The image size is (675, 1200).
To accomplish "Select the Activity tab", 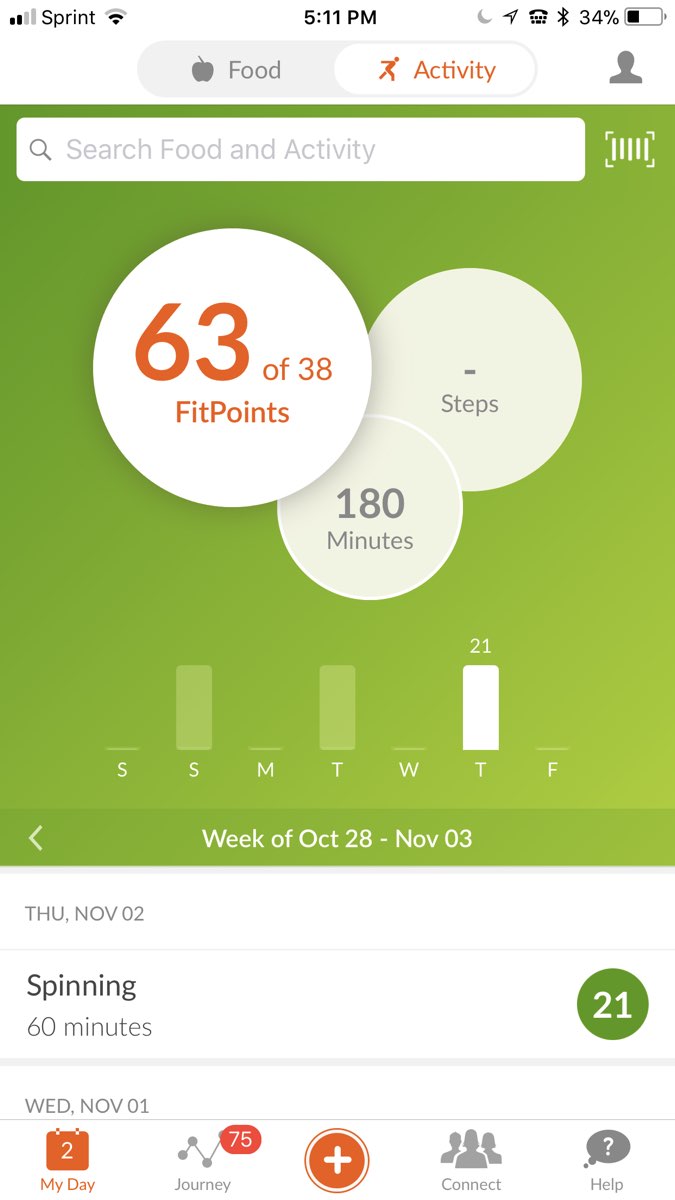I will click(x=436, y=70).
